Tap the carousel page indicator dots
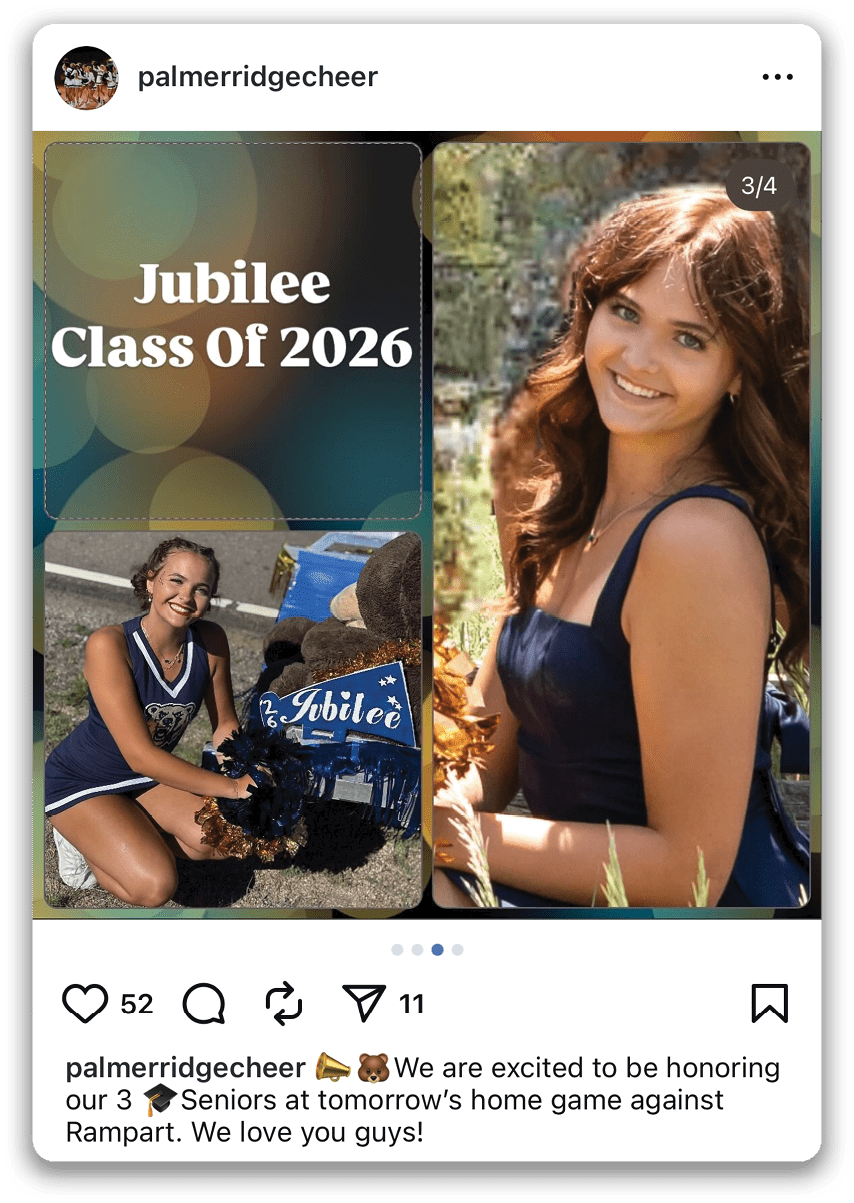The height and width of the screenshot is (1203, 854). click(427, 949)
